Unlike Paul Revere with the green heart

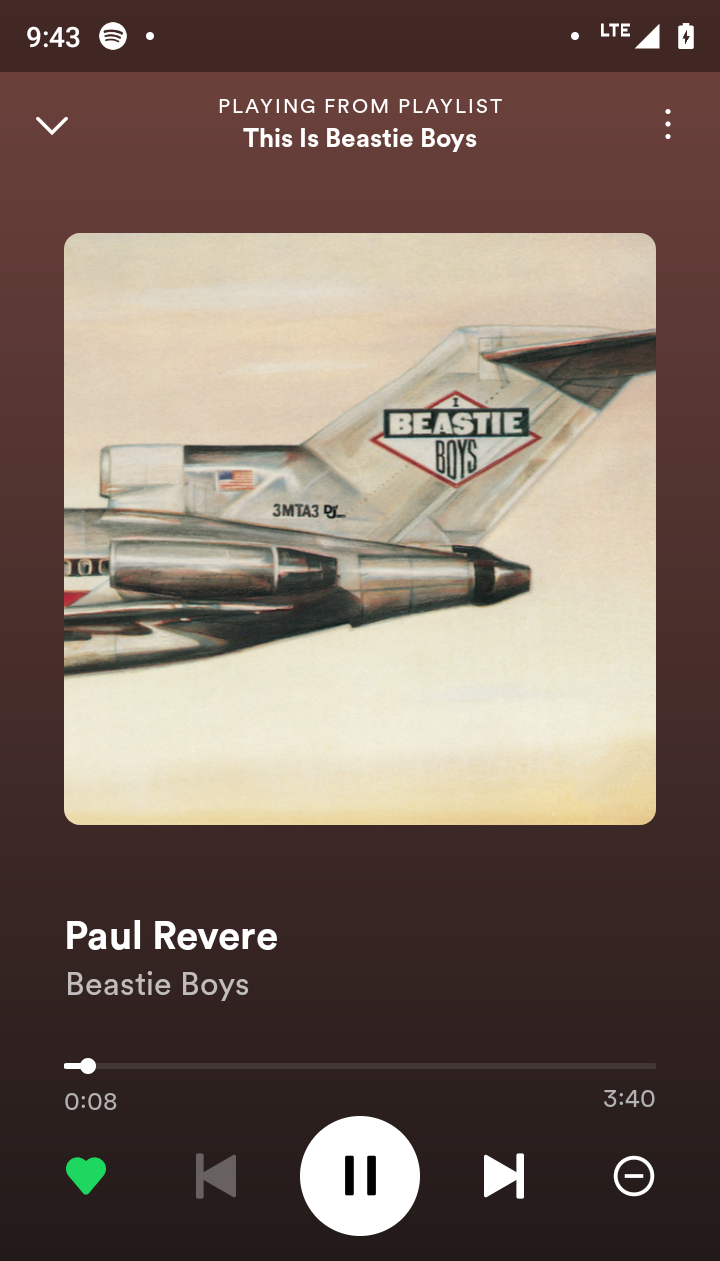click(x=86, y=1175)
